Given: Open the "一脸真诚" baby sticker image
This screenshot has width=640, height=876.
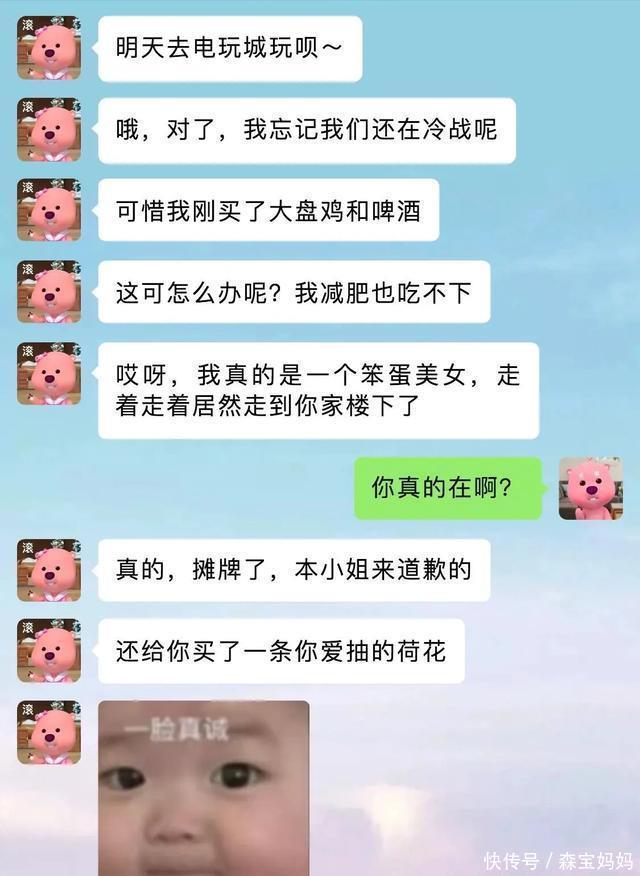Looking at the screenshot, I should coord(203,787).
